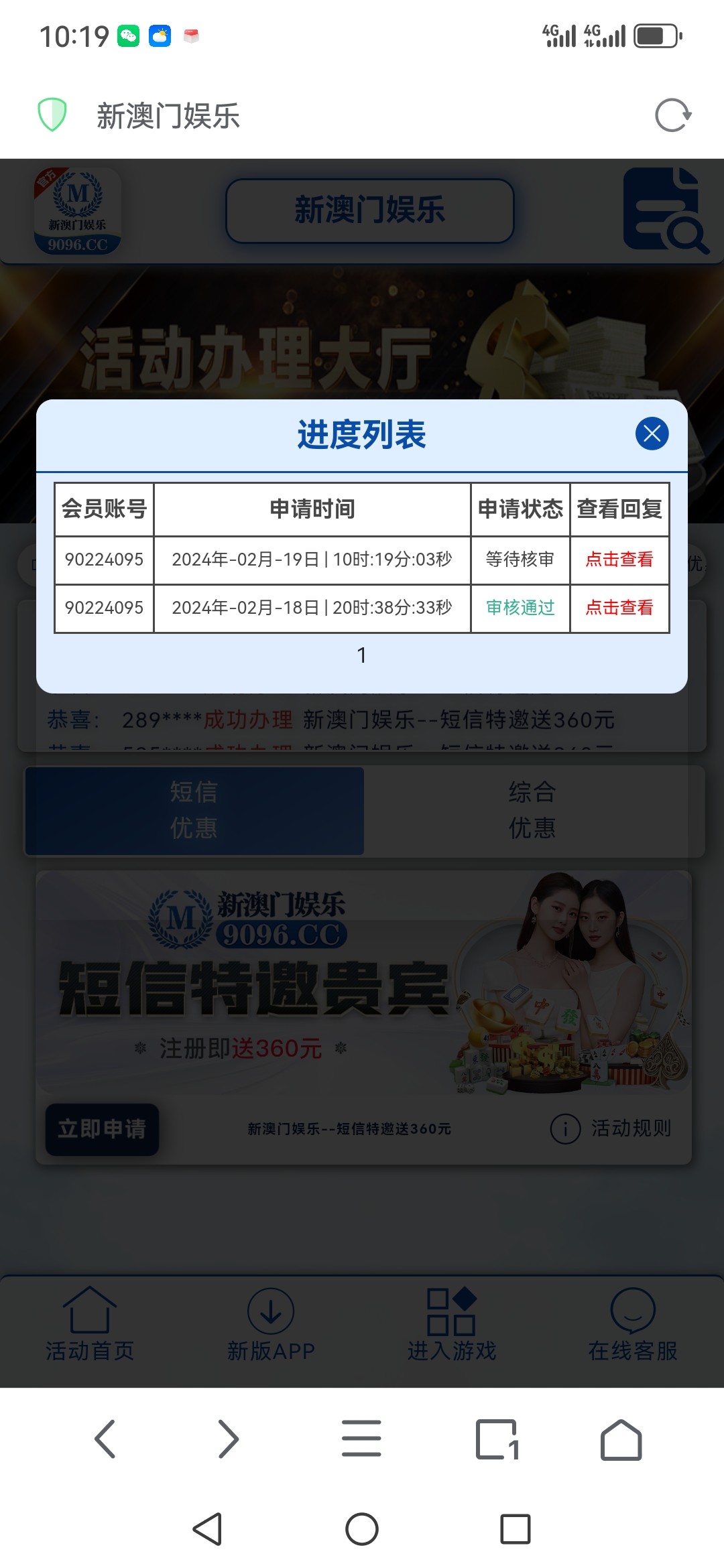This screenshot has width=724, height=1568.
Task: Tap the system back button
Action: point(207,1529)
